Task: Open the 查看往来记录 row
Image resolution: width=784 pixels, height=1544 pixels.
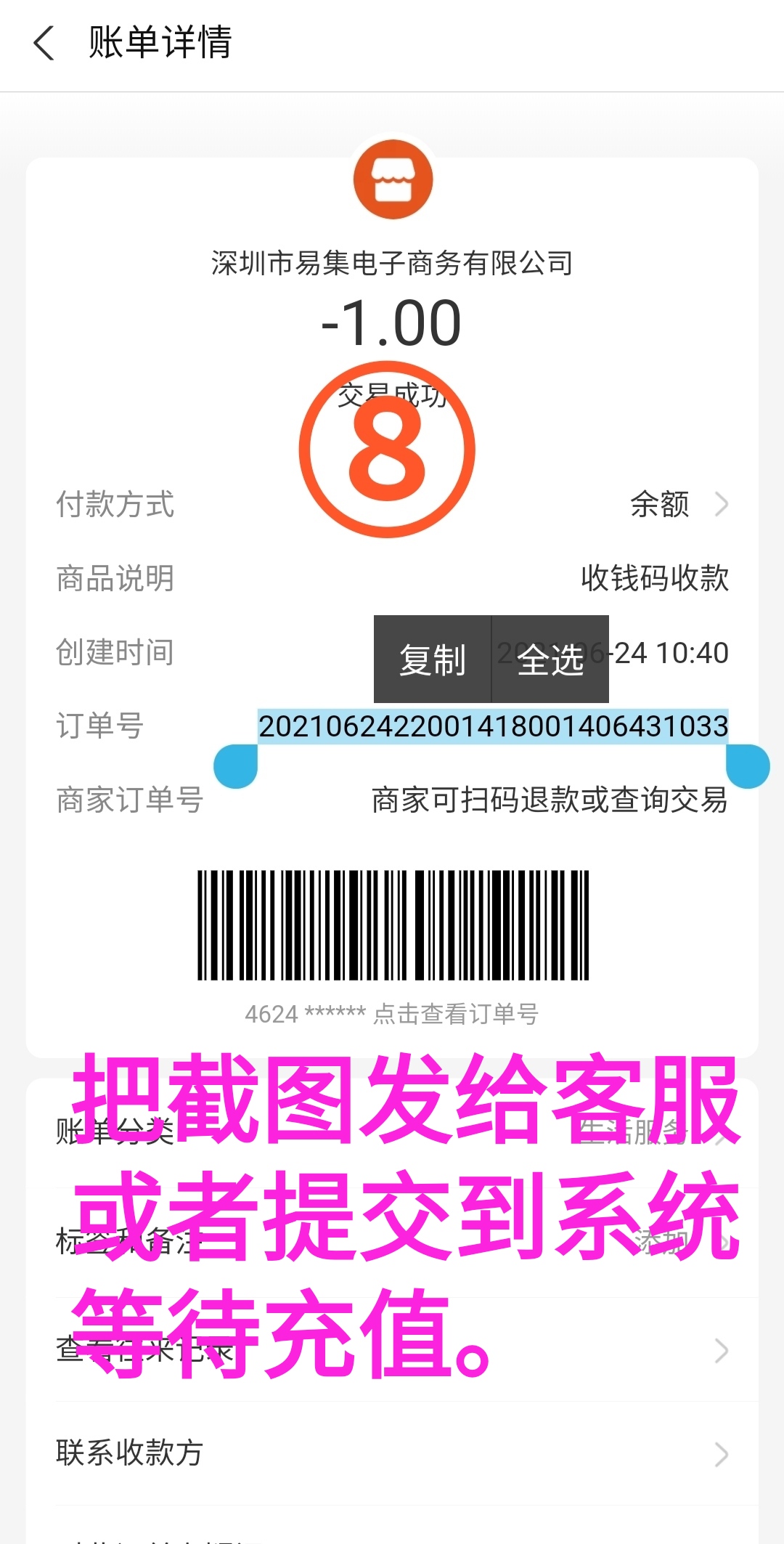Action: [x=392, y=1351]
